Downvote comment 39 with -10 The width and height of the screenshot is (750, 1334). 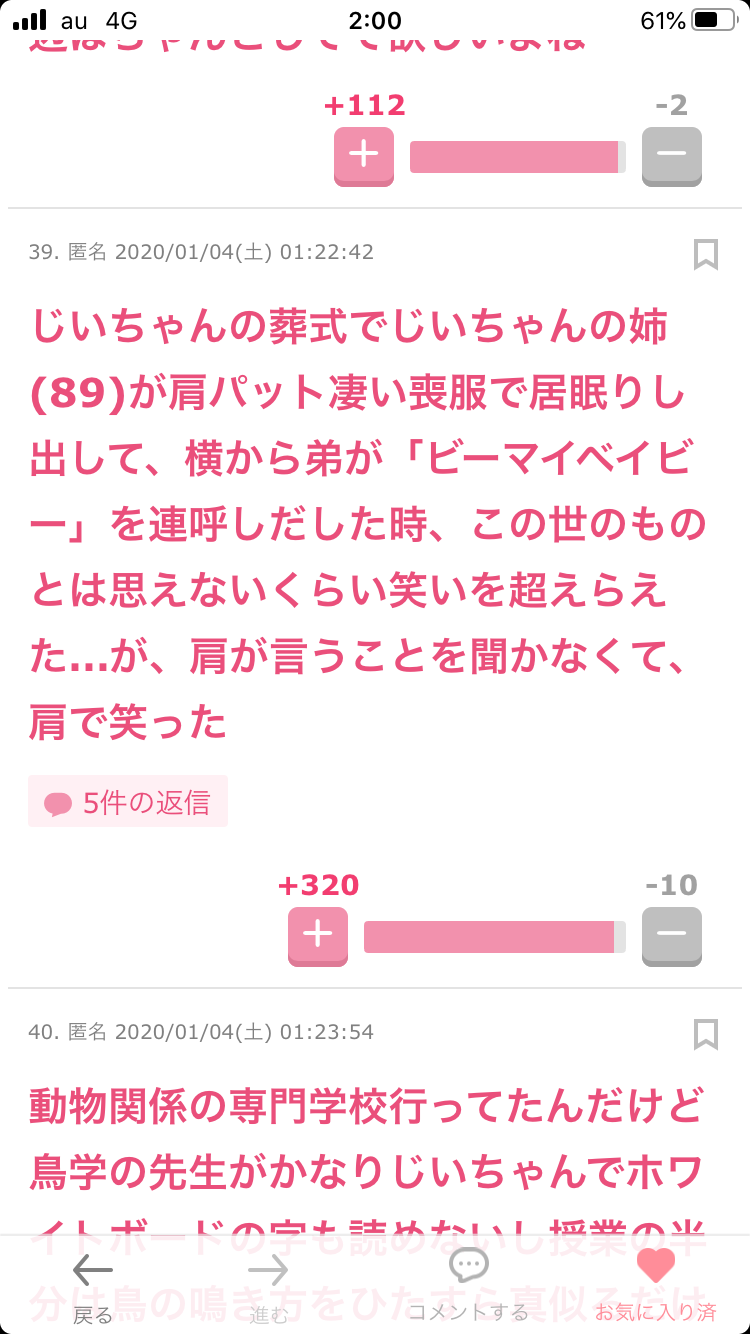[671, 935]
